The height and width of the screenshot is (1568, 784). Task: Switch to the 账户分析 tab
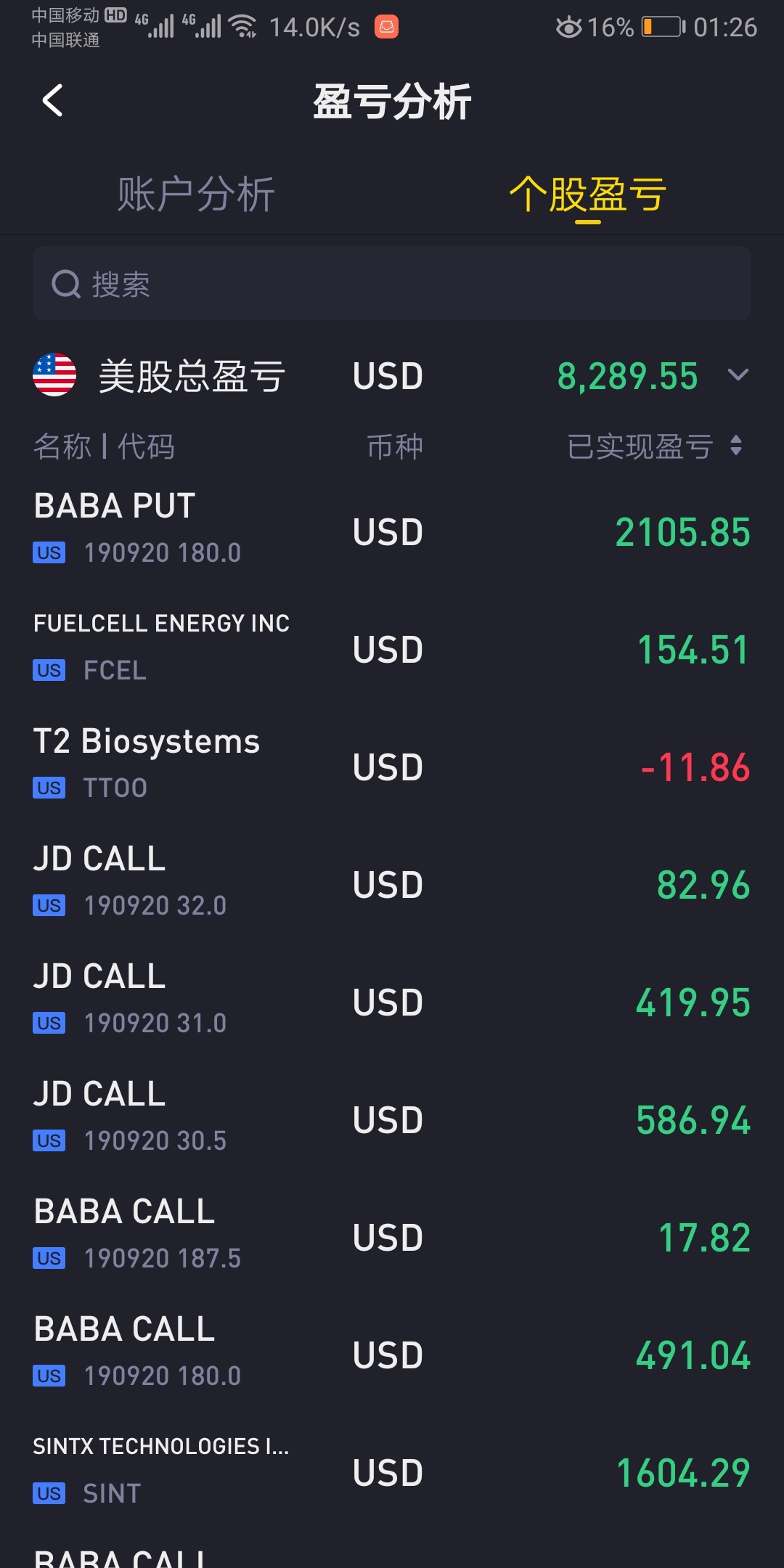tap(196, 195)
